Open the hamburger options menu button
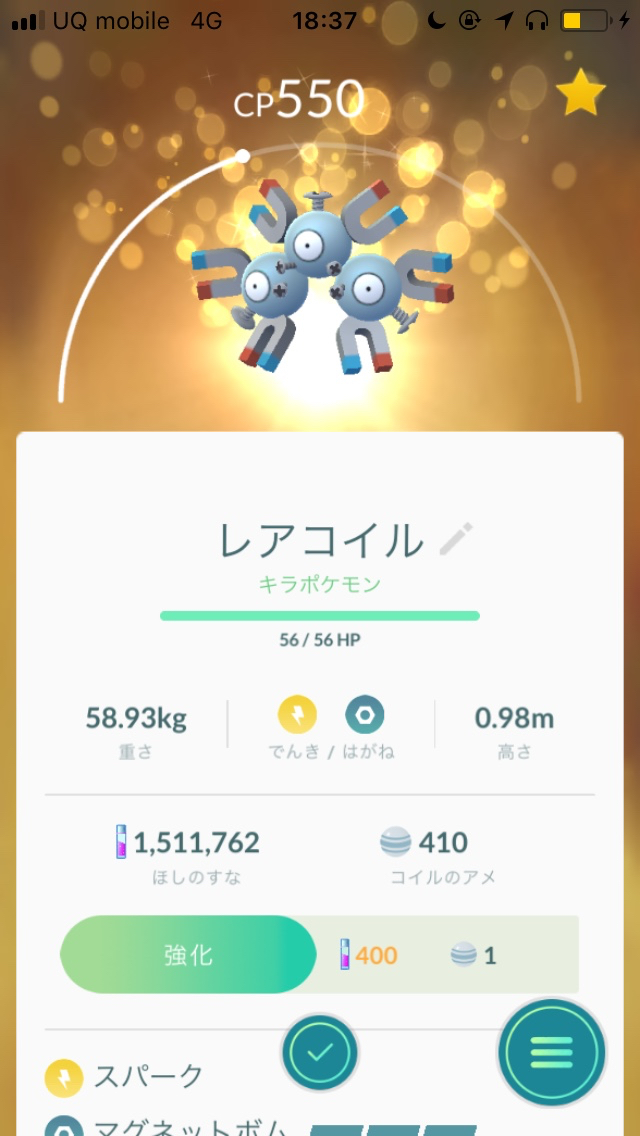 (x=551, y=1052)
